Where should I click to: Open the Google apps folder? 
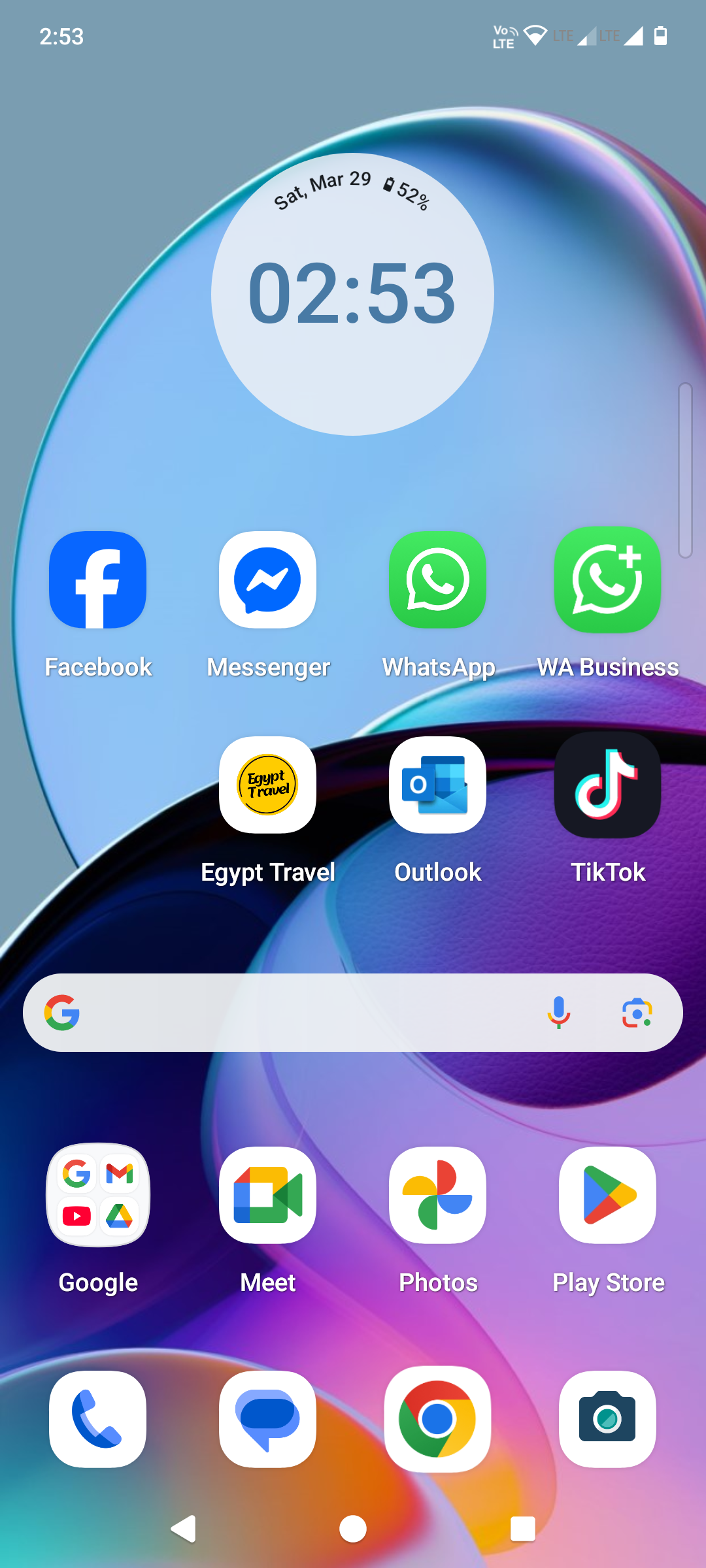pyautogui.click(x=98, y=1196)
